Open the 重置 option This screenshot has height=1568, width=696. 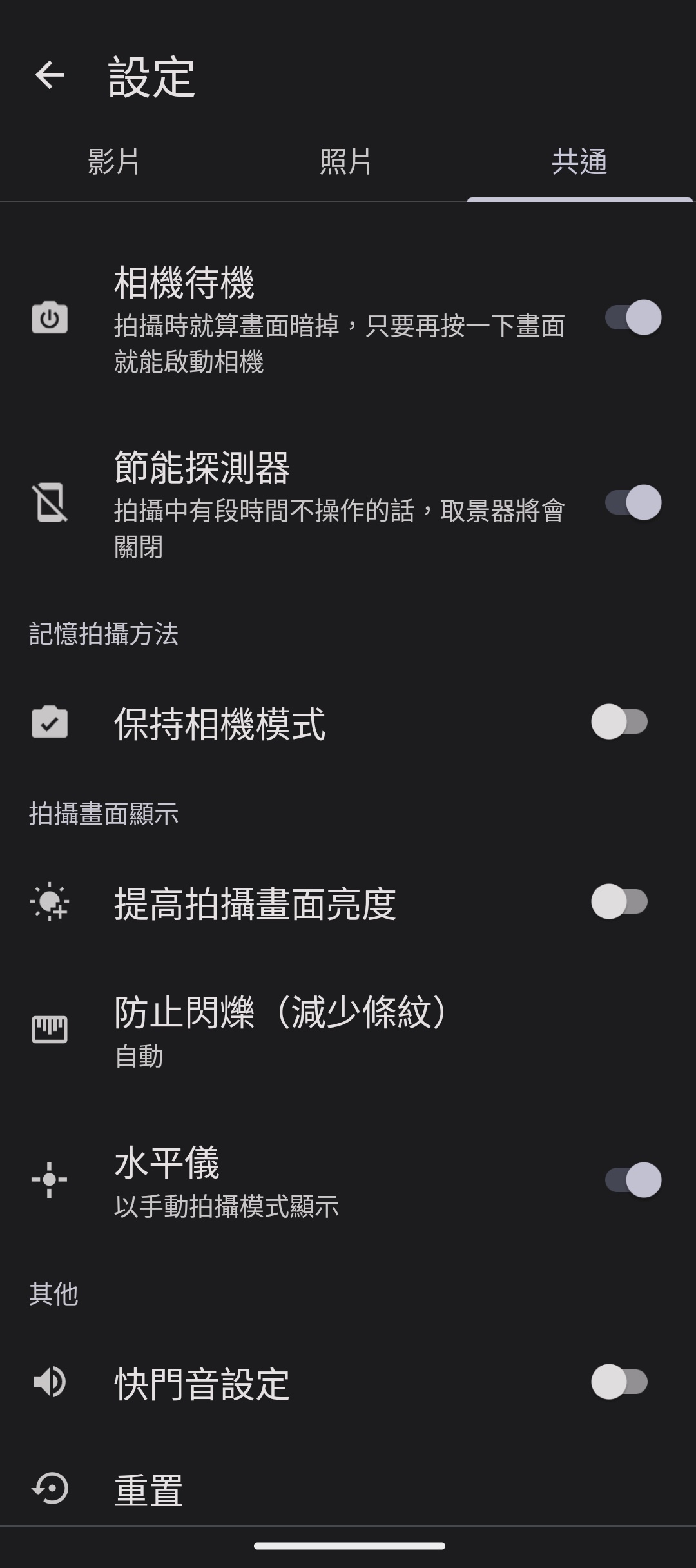(149, 1489)
